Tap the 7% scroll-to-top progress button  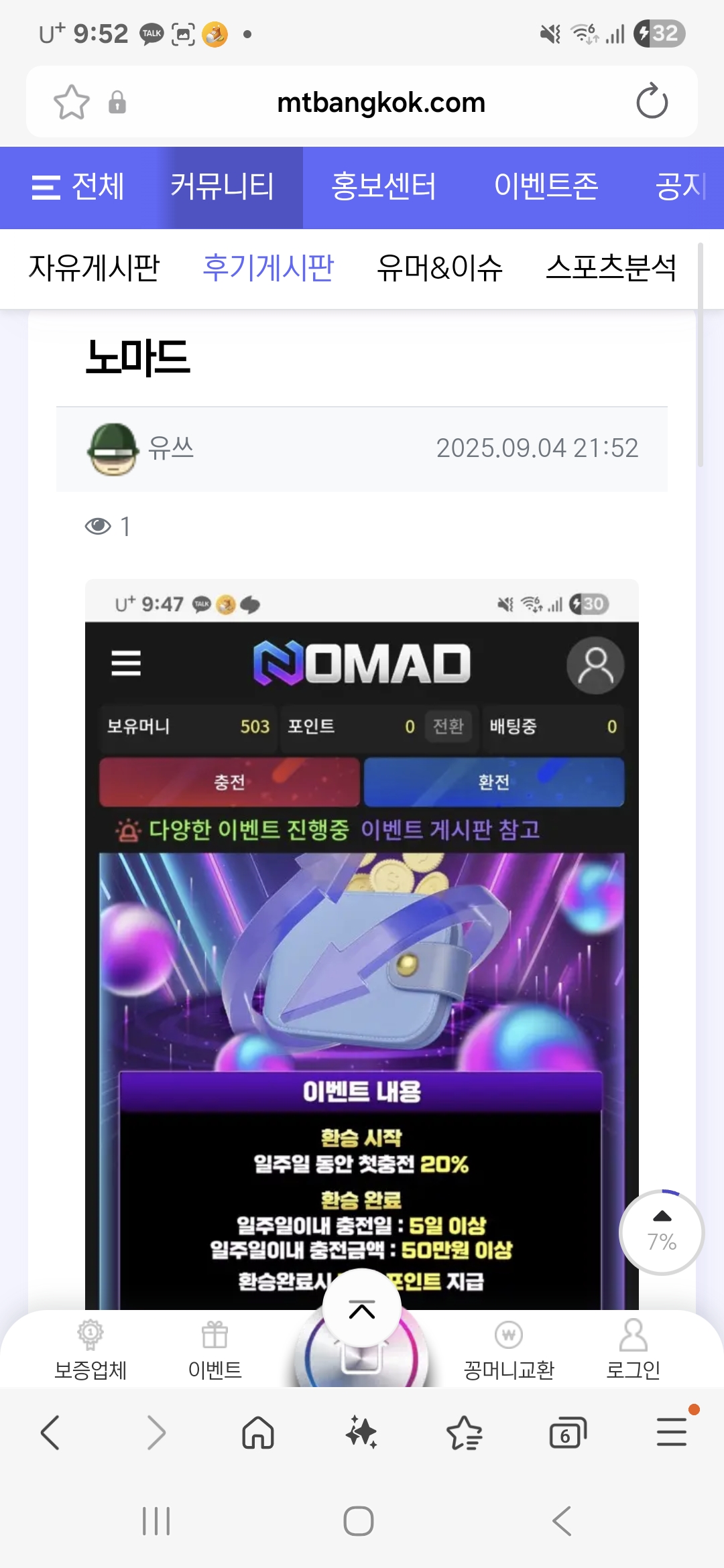pos(662,1232)
